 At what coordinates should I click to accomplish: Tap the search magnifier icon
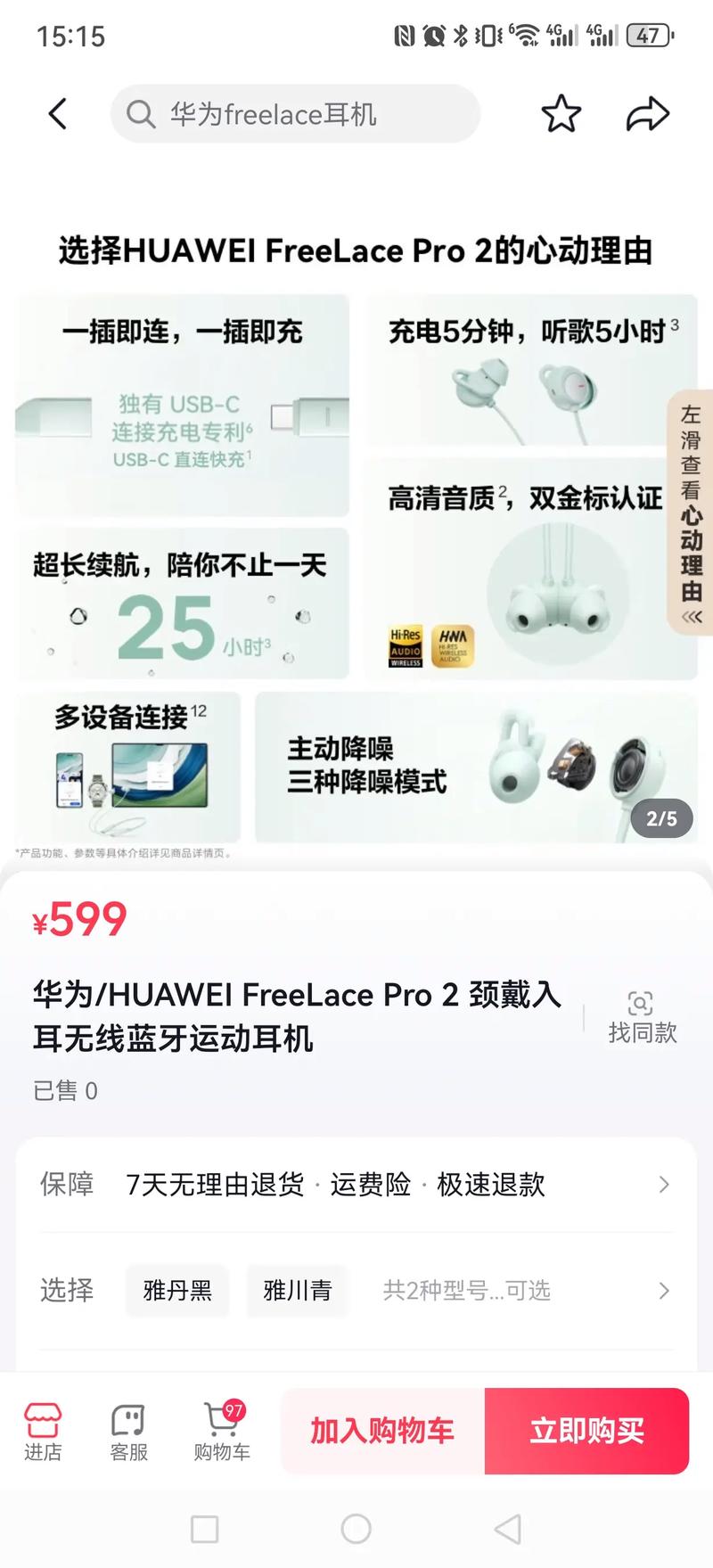tap(141, 114)
